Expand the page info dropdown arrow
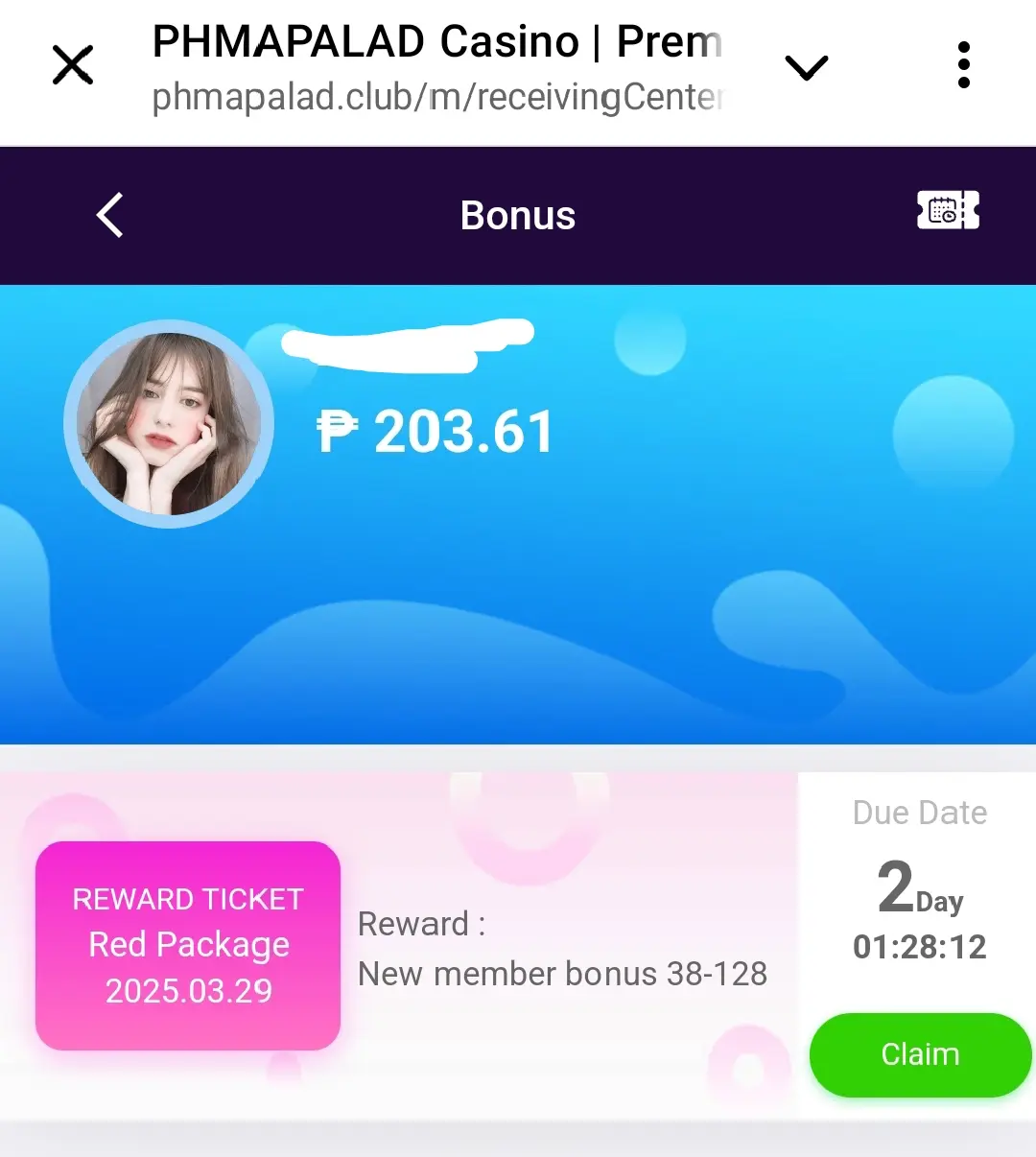Screen dimensions: 1036x1157 [x=806, y=67]
